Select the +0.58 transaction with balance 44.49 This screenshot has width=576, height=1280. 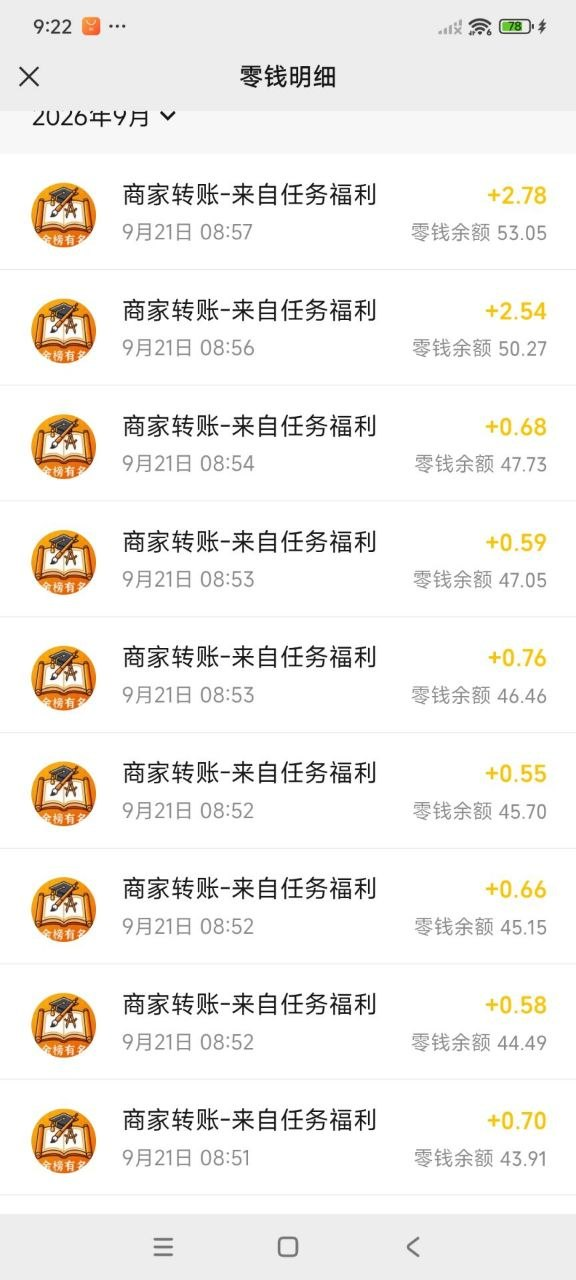point(288,1022)
